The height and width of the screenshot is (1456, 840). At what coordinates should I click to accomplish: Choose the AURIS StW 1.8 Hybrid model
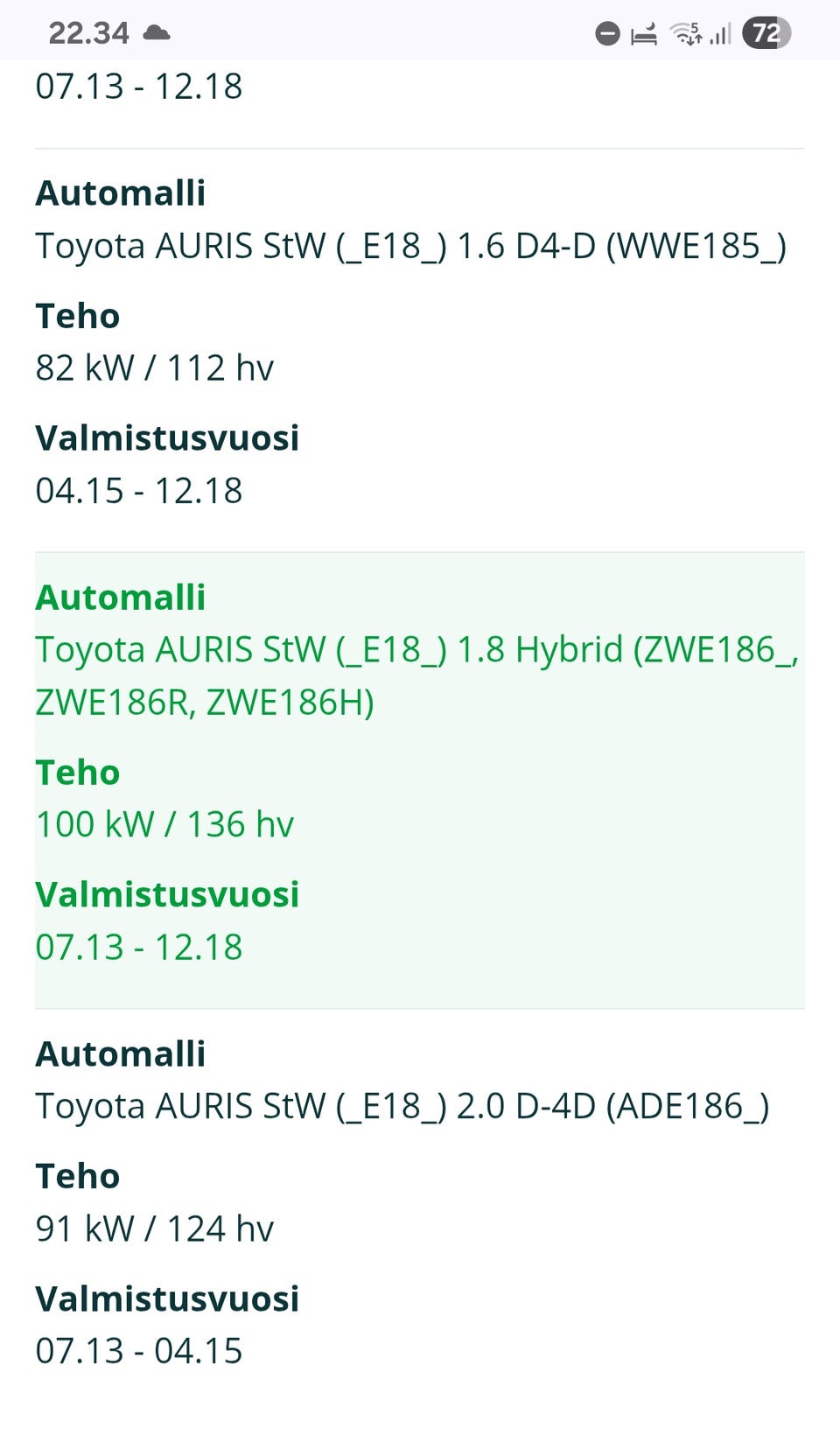coord(416,675)
